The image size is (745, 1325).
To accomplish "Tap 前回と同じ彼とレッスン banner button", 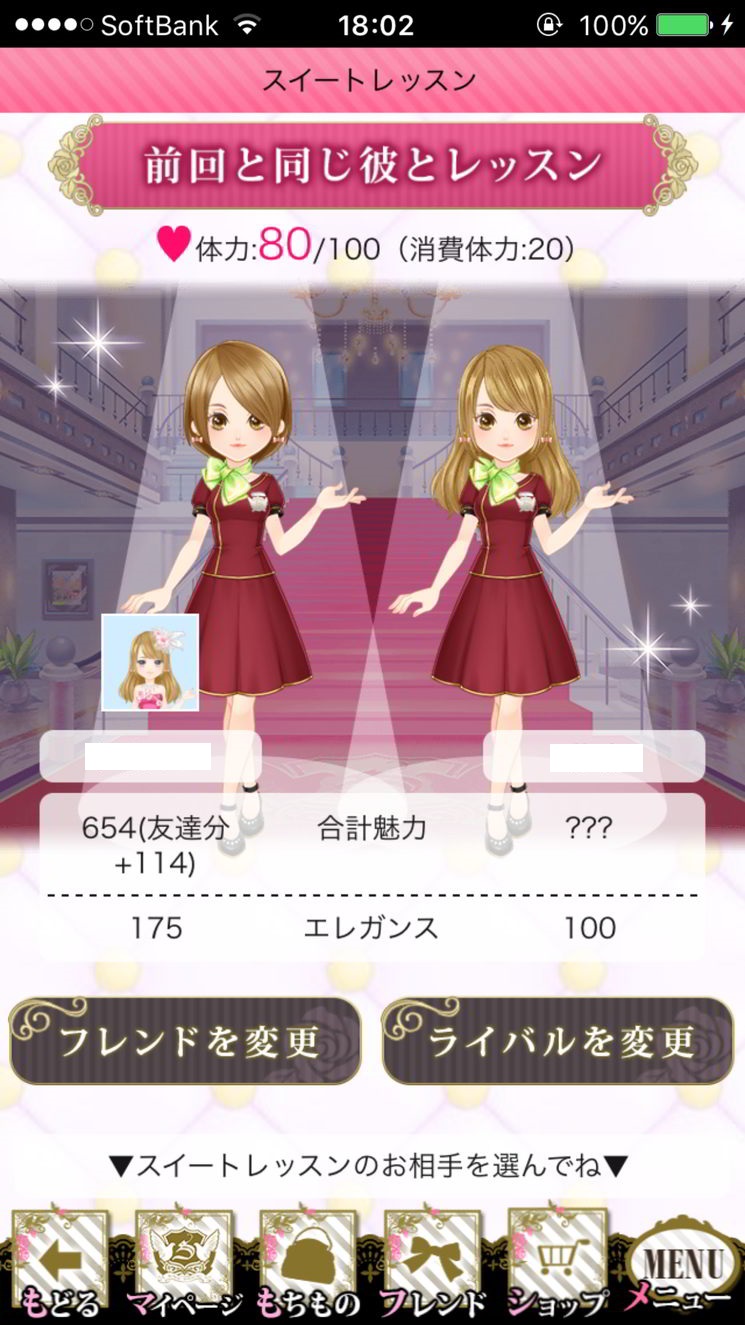I will [372, 166].
